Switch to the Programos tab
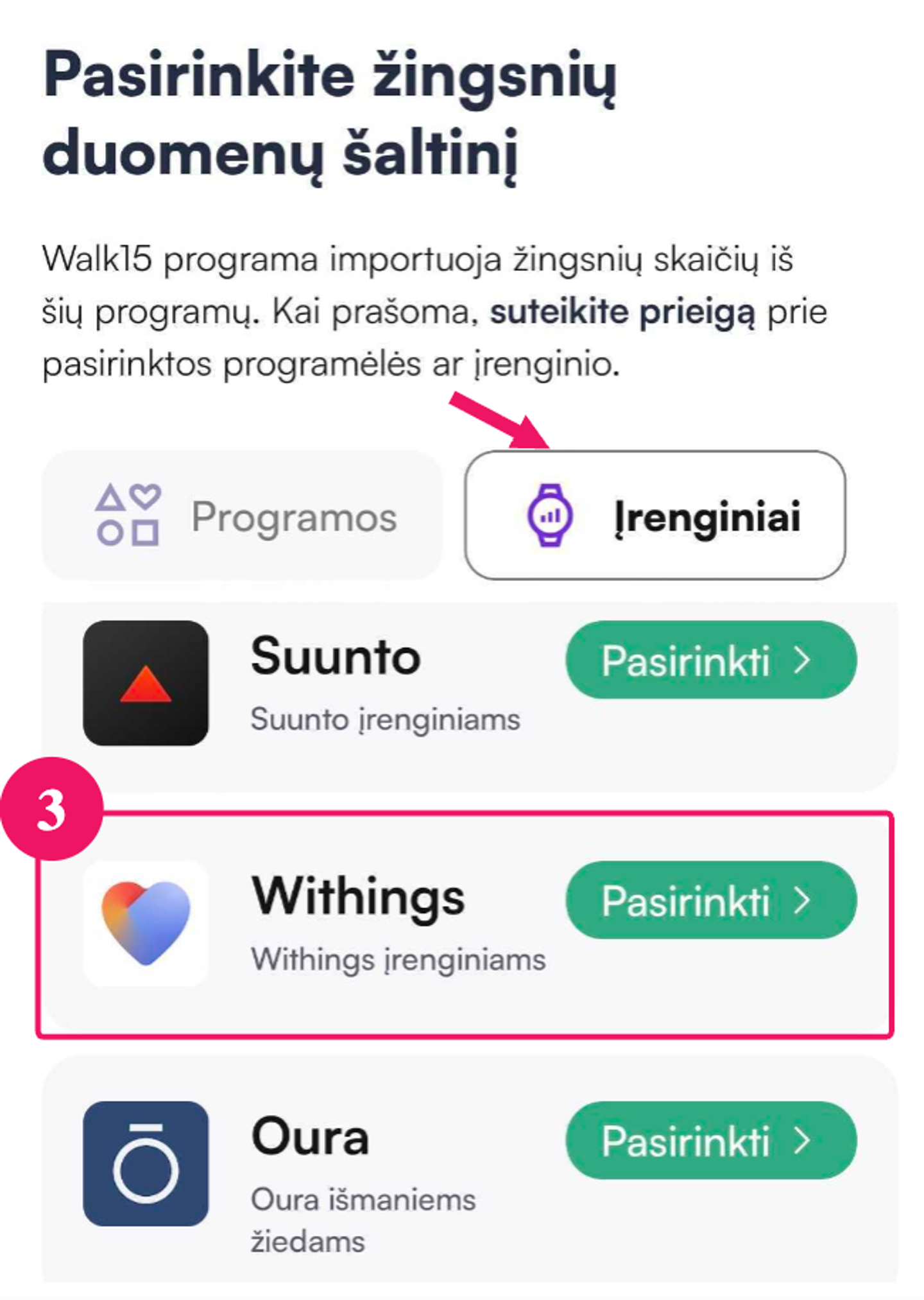Screen dimensions: 924x1300 (243, 516)
